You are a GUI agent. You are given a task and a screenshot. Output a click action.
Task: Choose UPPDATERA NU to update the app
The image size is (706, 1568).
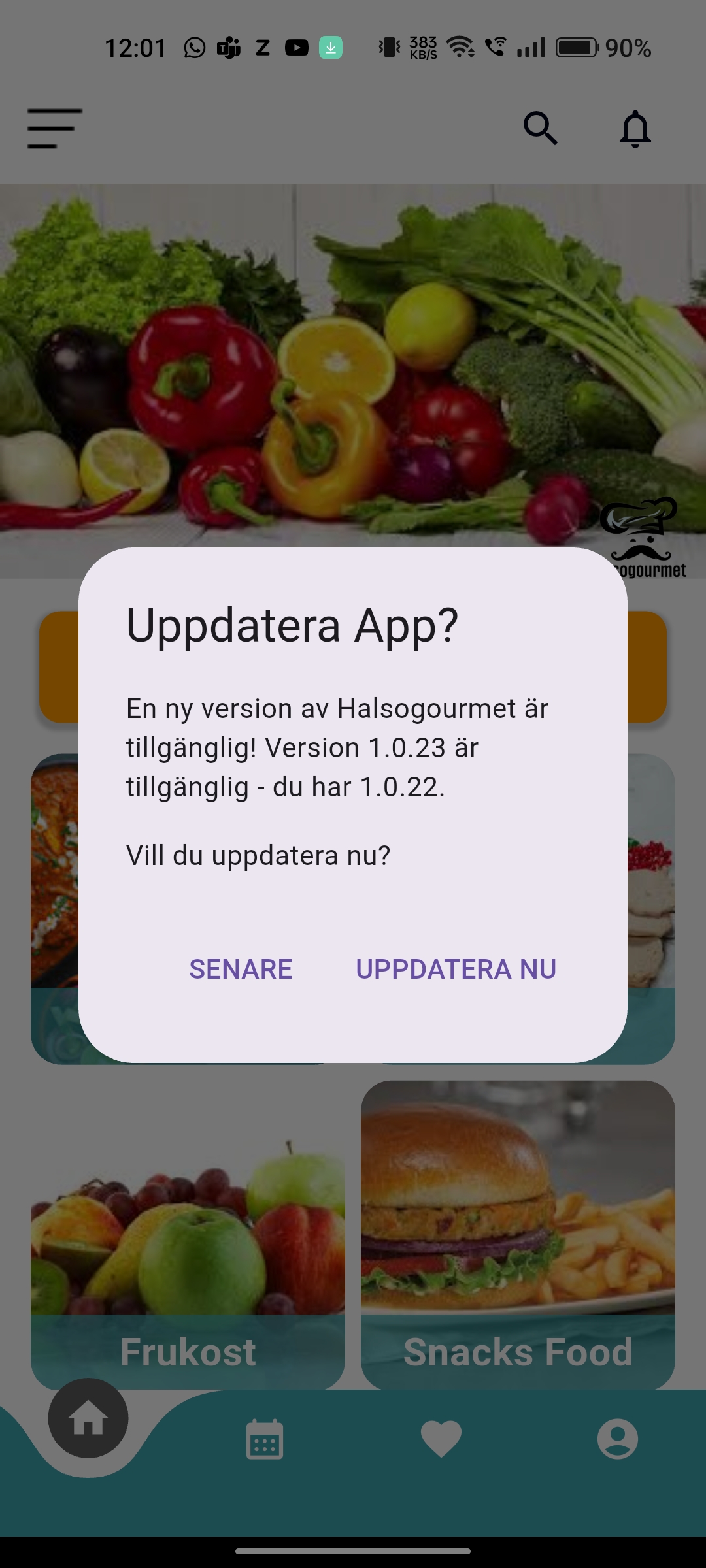point(456,969)
